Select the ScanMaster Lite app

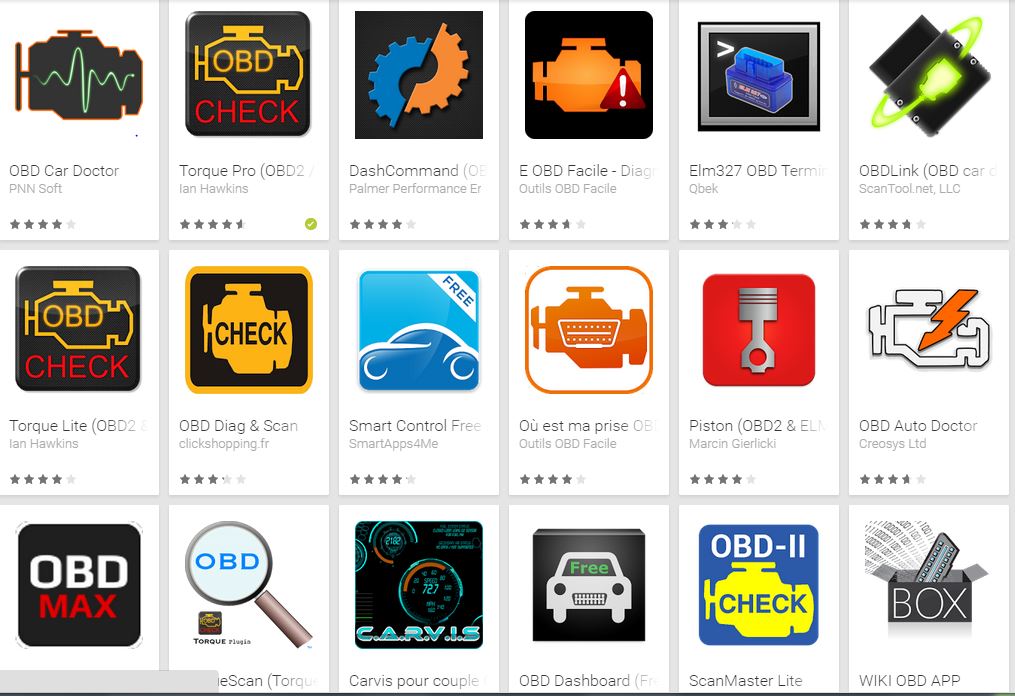pyautogui.click(x=758, y=585)
